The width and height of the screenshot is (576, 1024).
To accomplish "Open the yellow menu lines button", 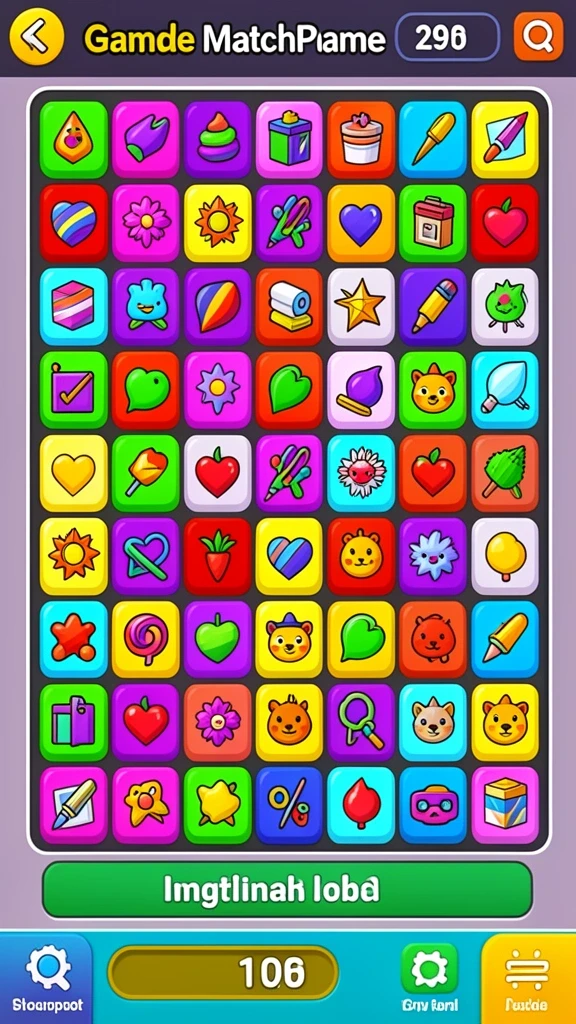I will tap(528, 978).
